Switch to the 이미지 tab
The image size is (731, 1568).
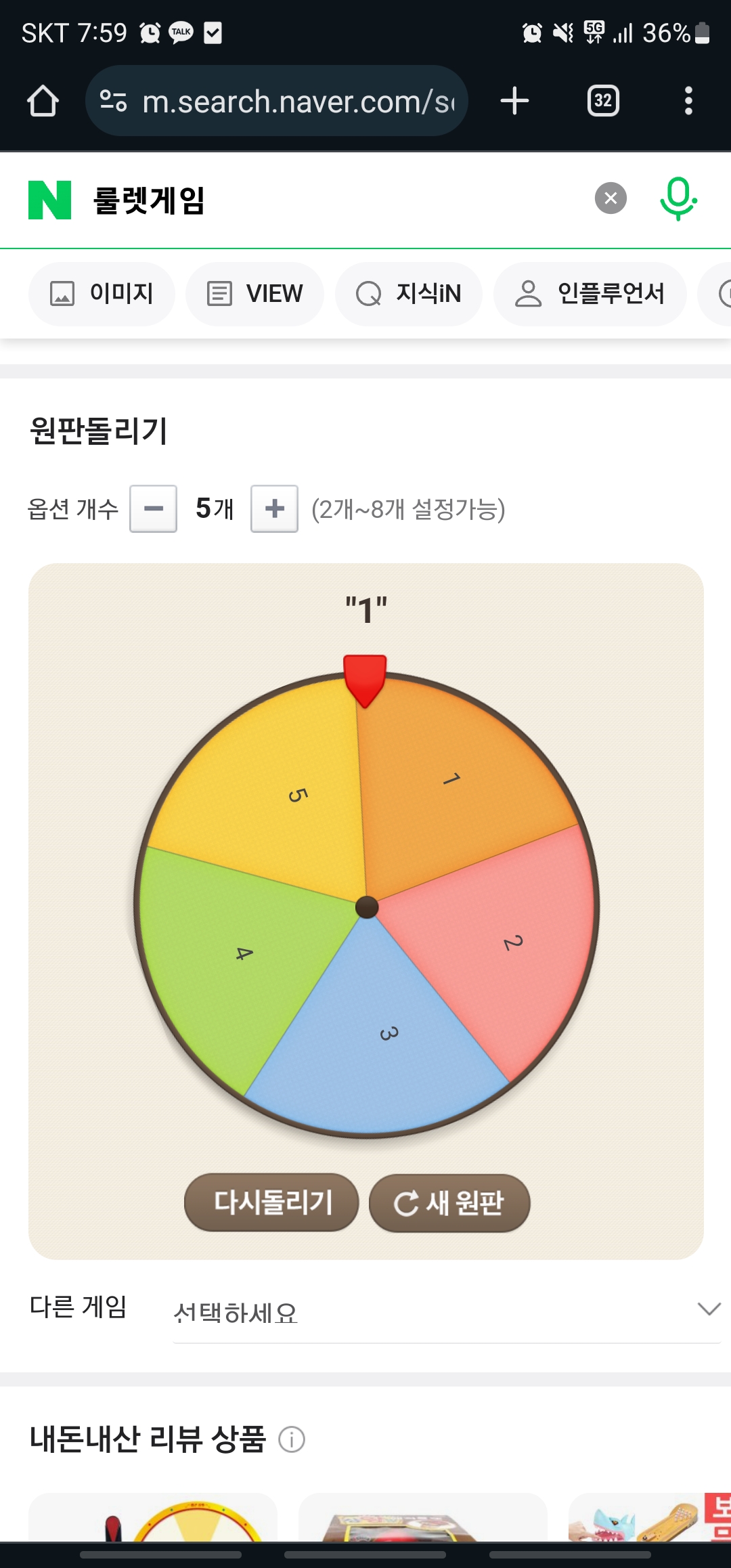coord(102,294)
